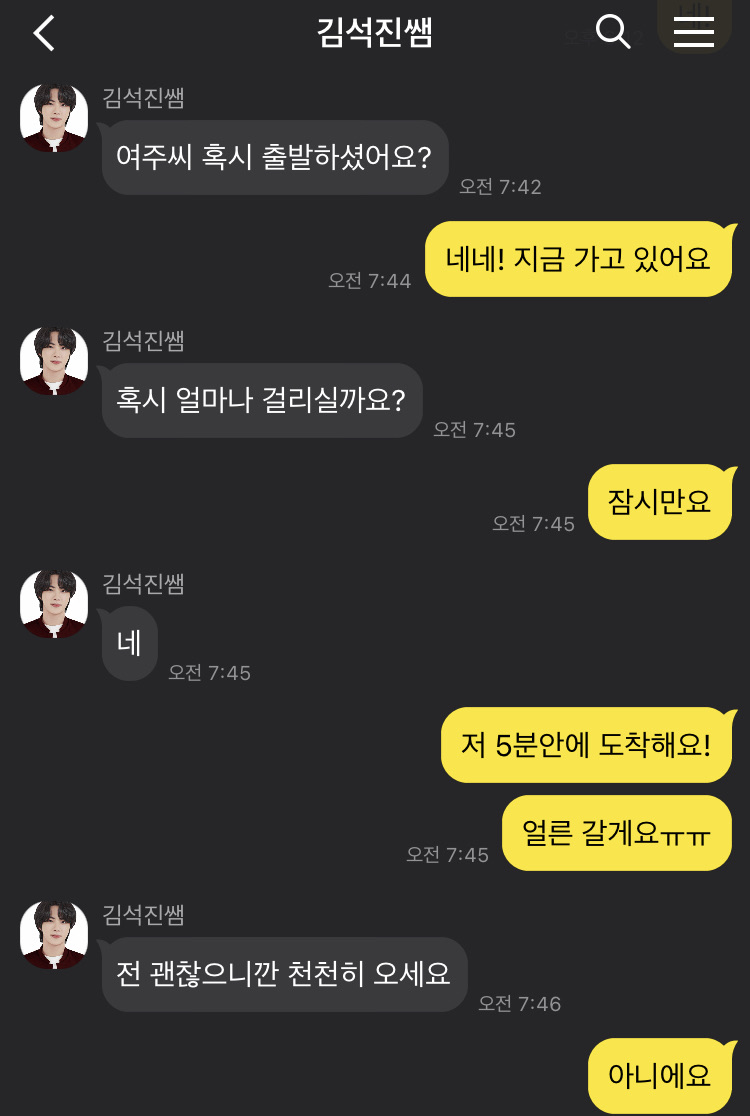
Task: Search within this chat
Action: point(612,32)
